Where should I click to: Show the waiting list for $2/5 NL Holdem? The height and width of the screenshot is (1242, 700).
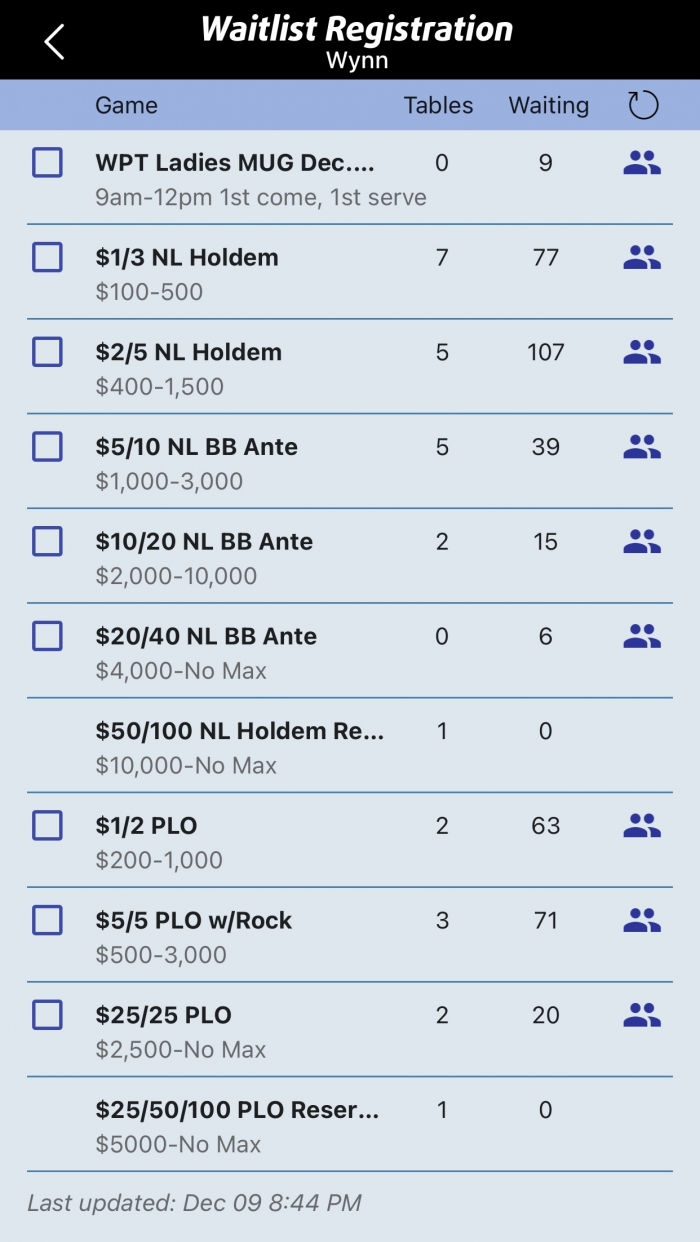click(x=642, y=352)
